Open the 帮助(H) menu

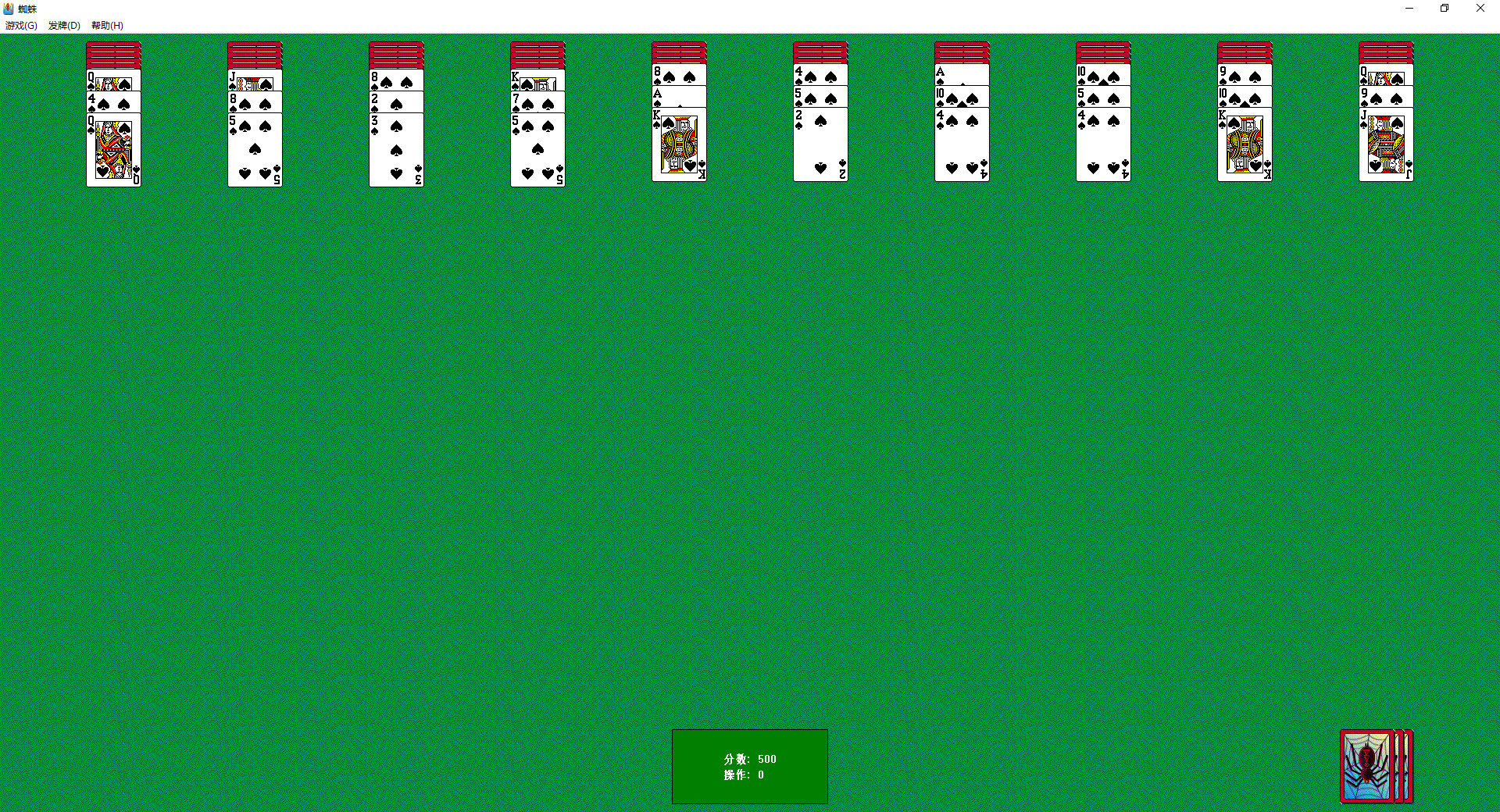[107, 26]
